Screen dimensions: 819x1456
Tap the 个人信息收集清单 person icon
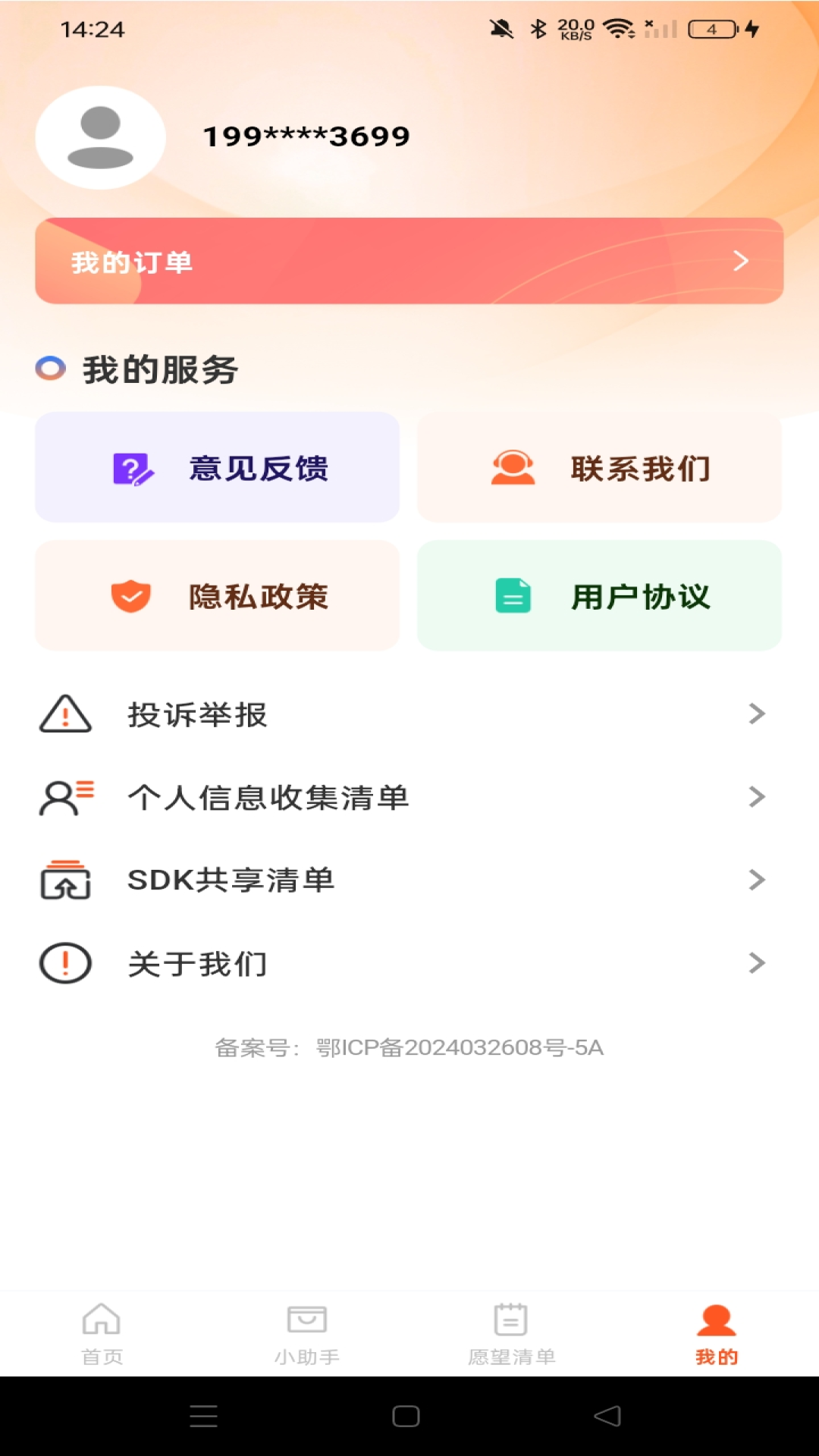(x=64, y=797)
